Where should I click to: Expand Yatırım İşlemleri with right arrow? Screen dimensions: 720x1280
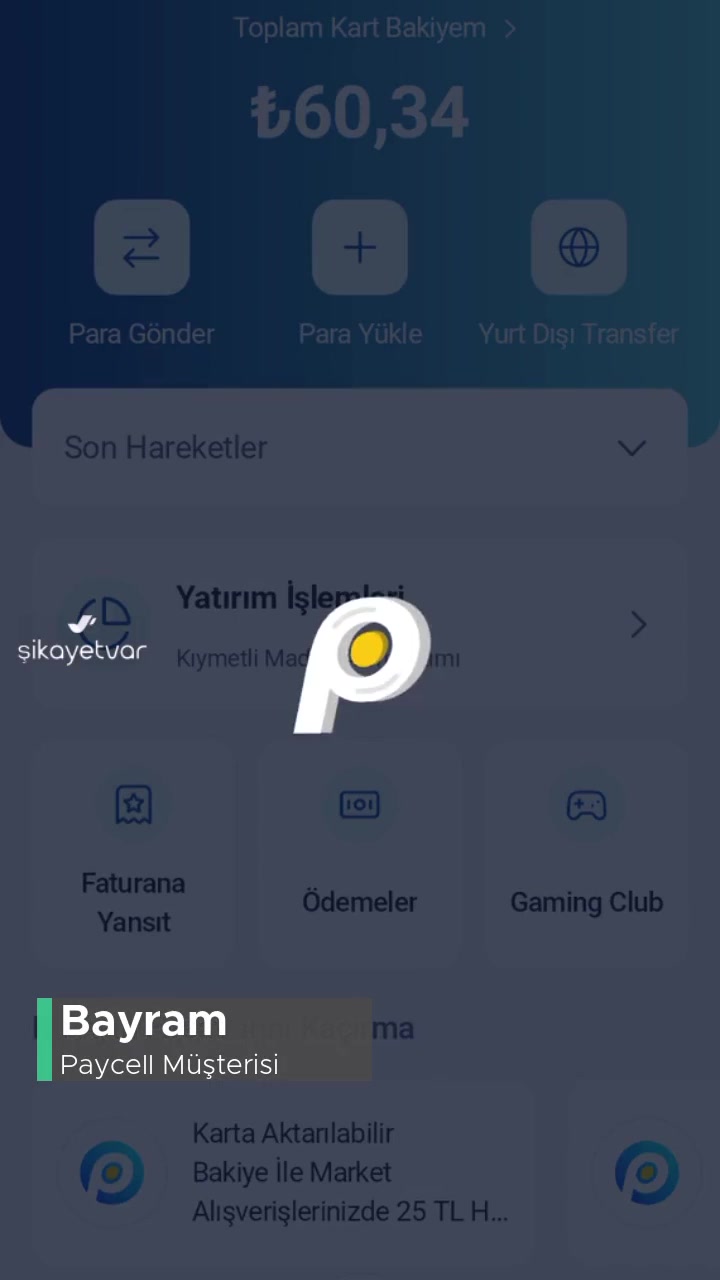(x=638, y=625)
